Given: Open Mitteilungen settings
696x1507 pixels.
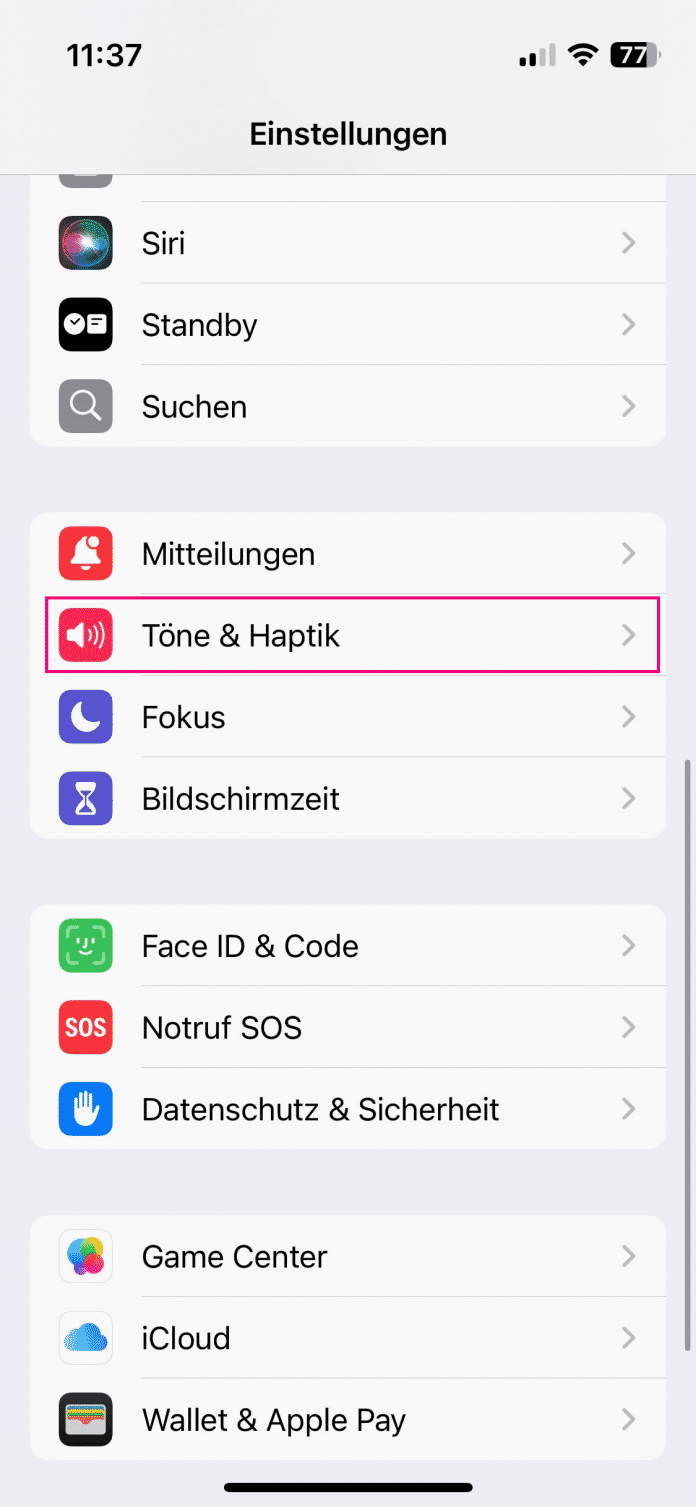Looking at the screenshot, I should point(347,554).
